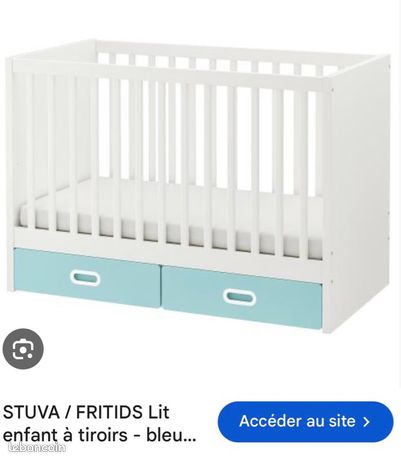The image size is (401, 460).
Task: Tap the Google Lens icon on the crib image
Action: (23, 349)
